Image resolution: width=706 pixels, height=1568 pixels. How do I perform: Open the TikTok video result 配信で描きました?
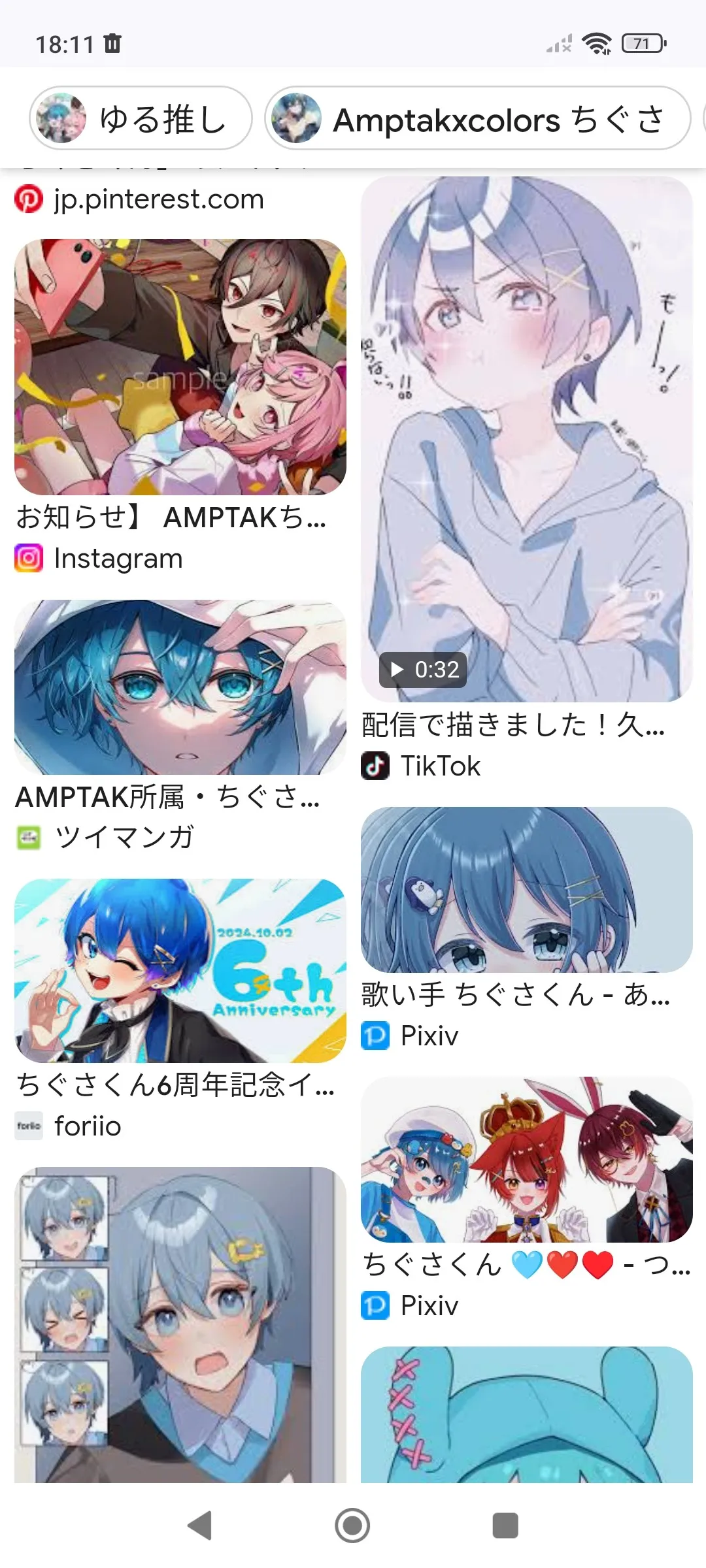[x=526, y=439]
